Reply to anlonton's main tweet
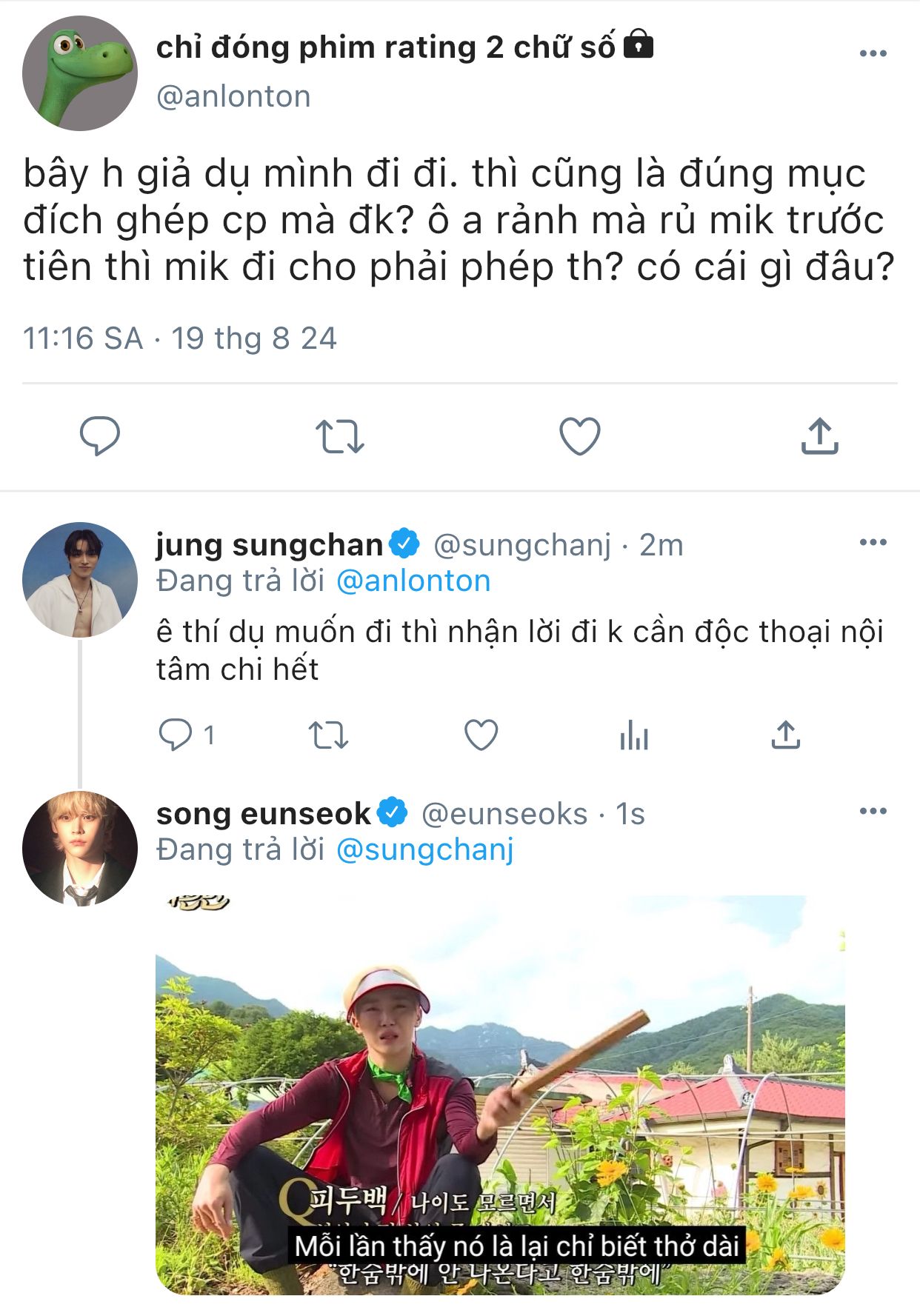 100,435
